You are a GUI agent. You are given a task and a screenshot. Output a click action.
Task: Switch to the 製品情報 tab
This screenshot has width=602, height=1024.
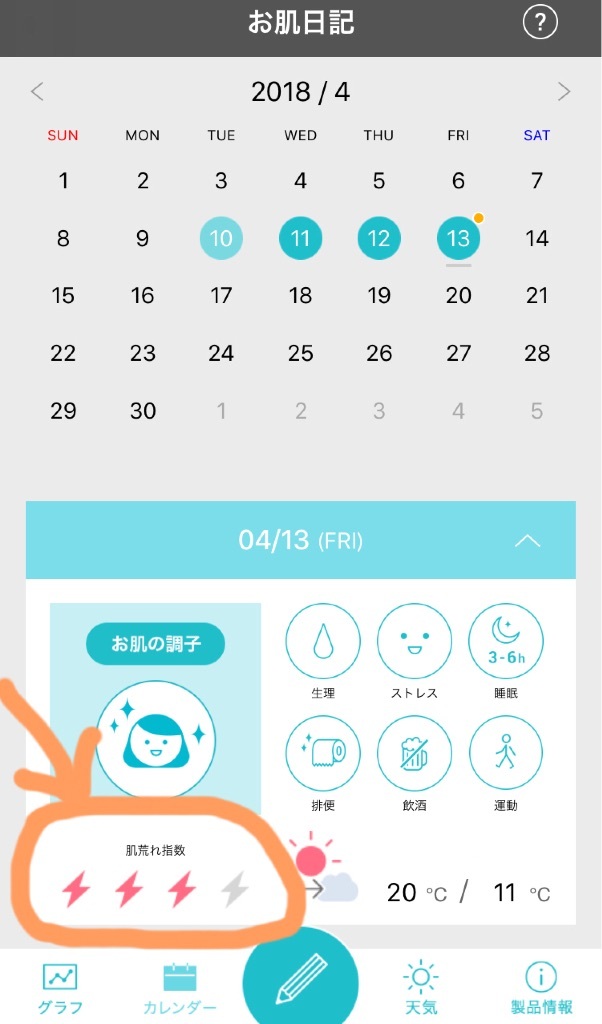[x=540, y=988]
